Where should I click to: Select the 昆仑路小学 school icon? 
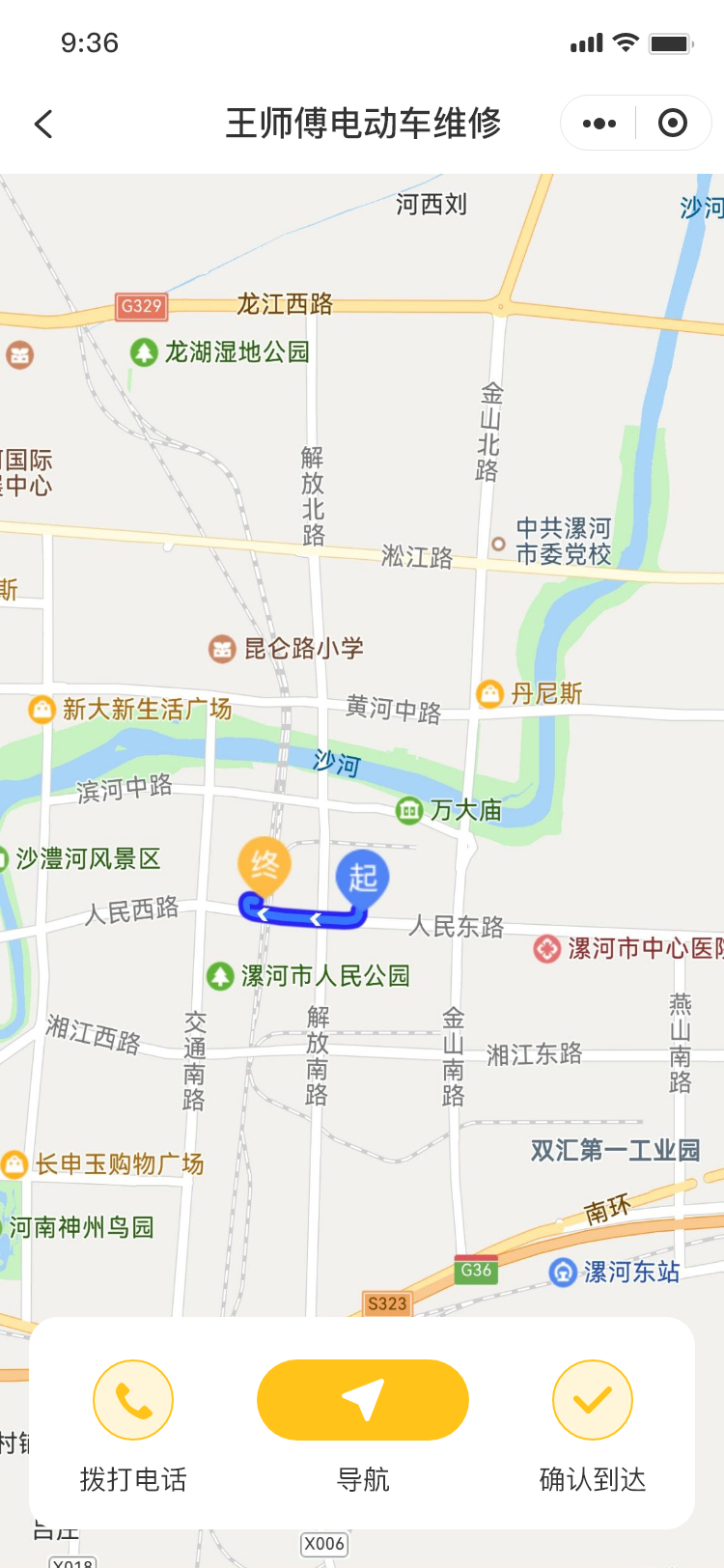tap(220, 649)
